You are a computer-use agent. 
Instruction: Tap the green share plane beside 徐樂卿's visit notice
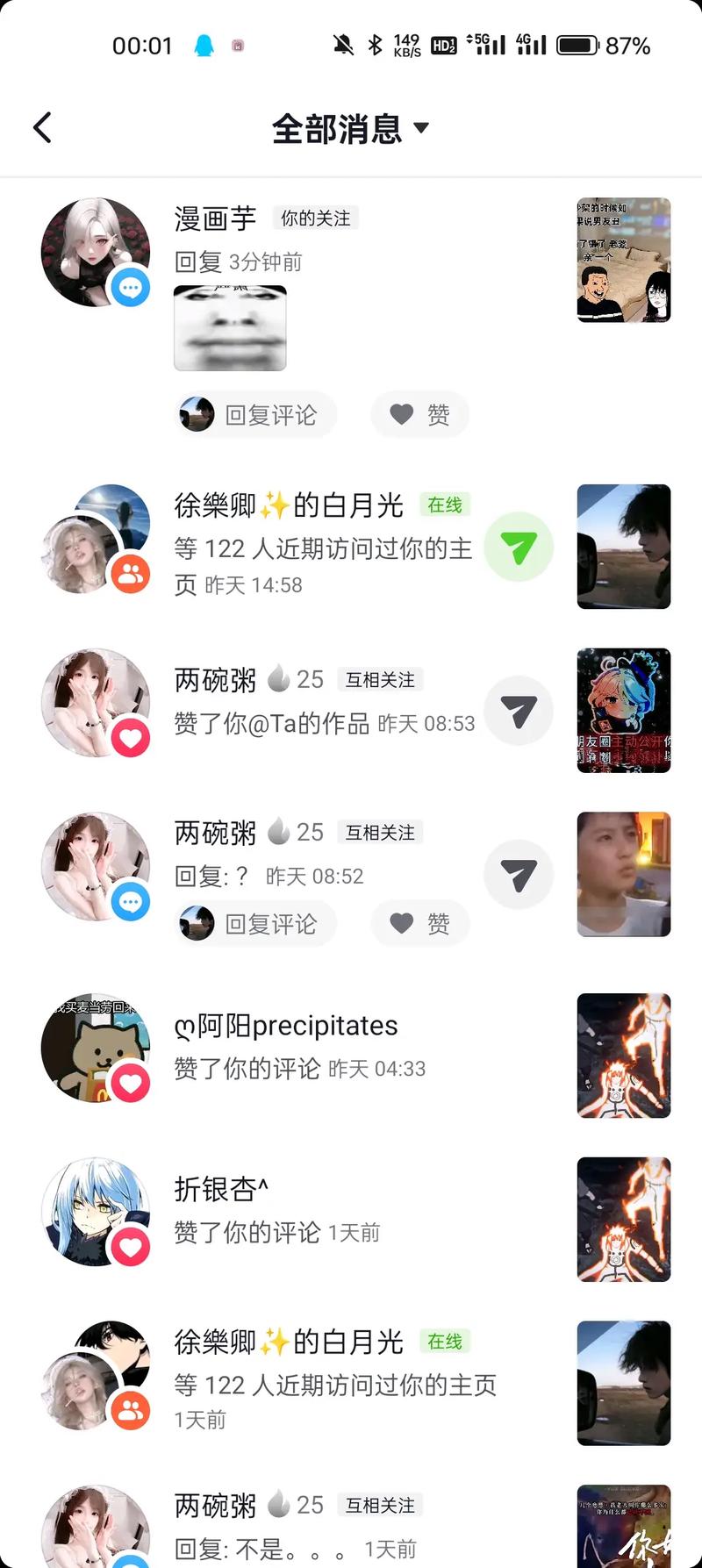519,546
